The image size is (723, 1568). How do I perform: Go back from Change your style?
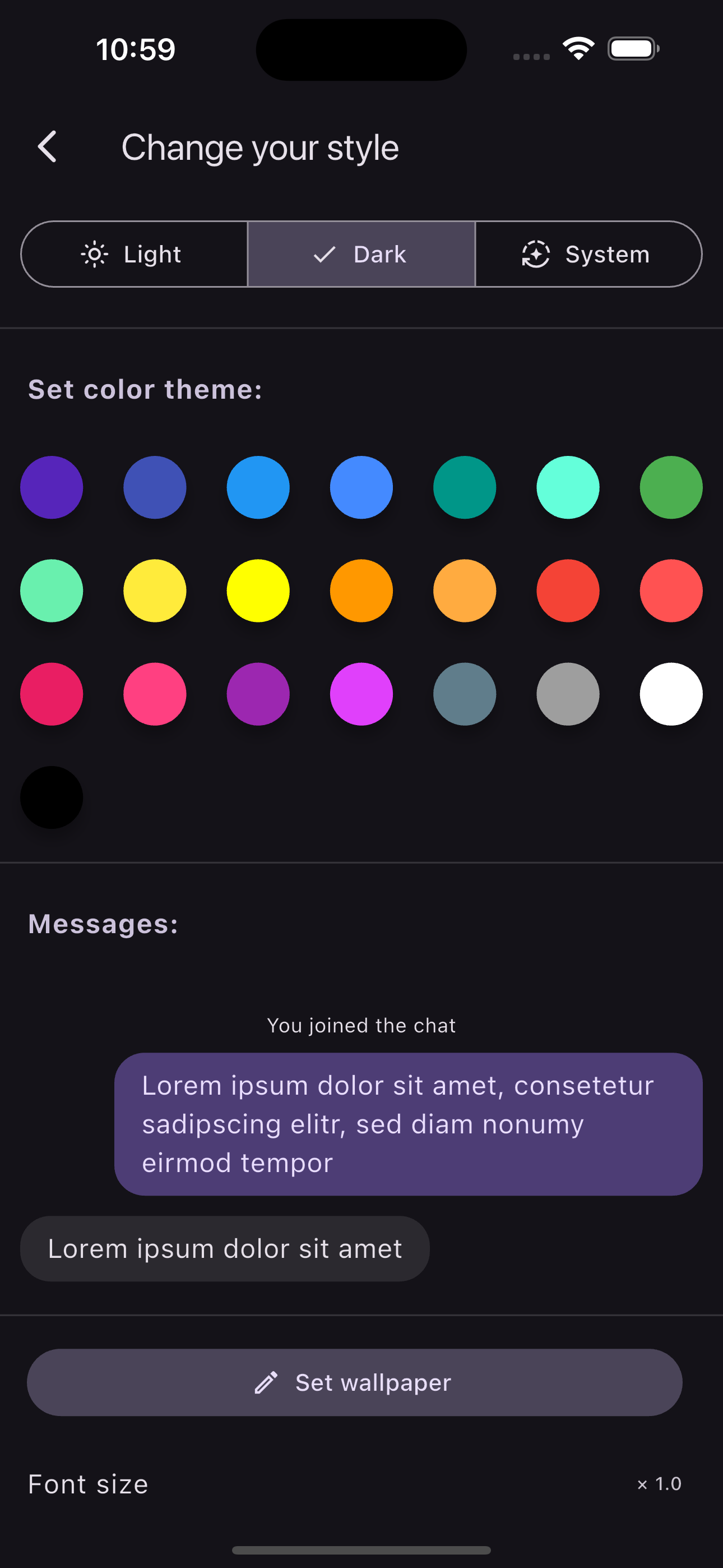[x=48, y=147]
